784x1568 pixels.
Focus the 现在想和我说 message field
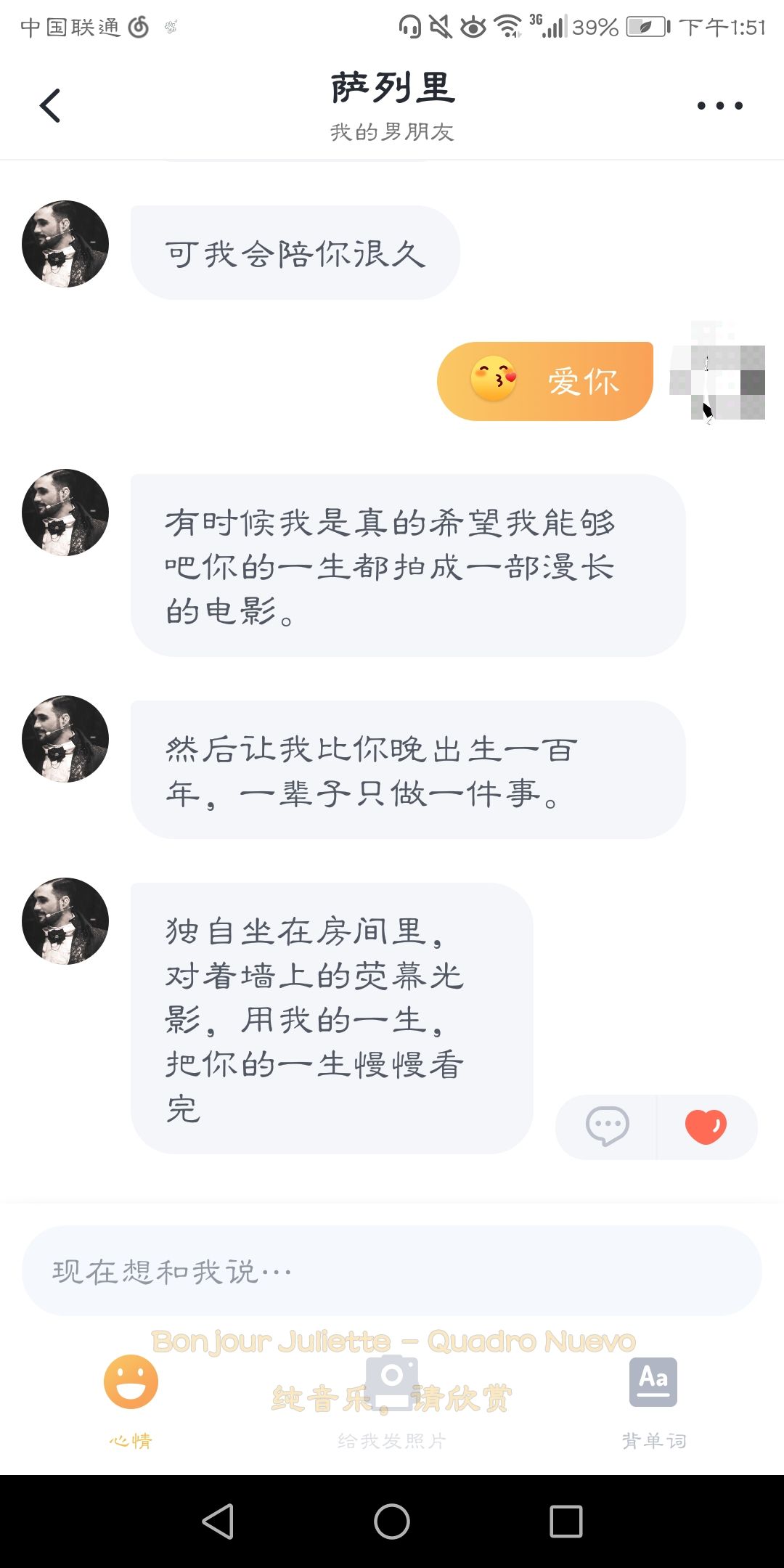392,1270
